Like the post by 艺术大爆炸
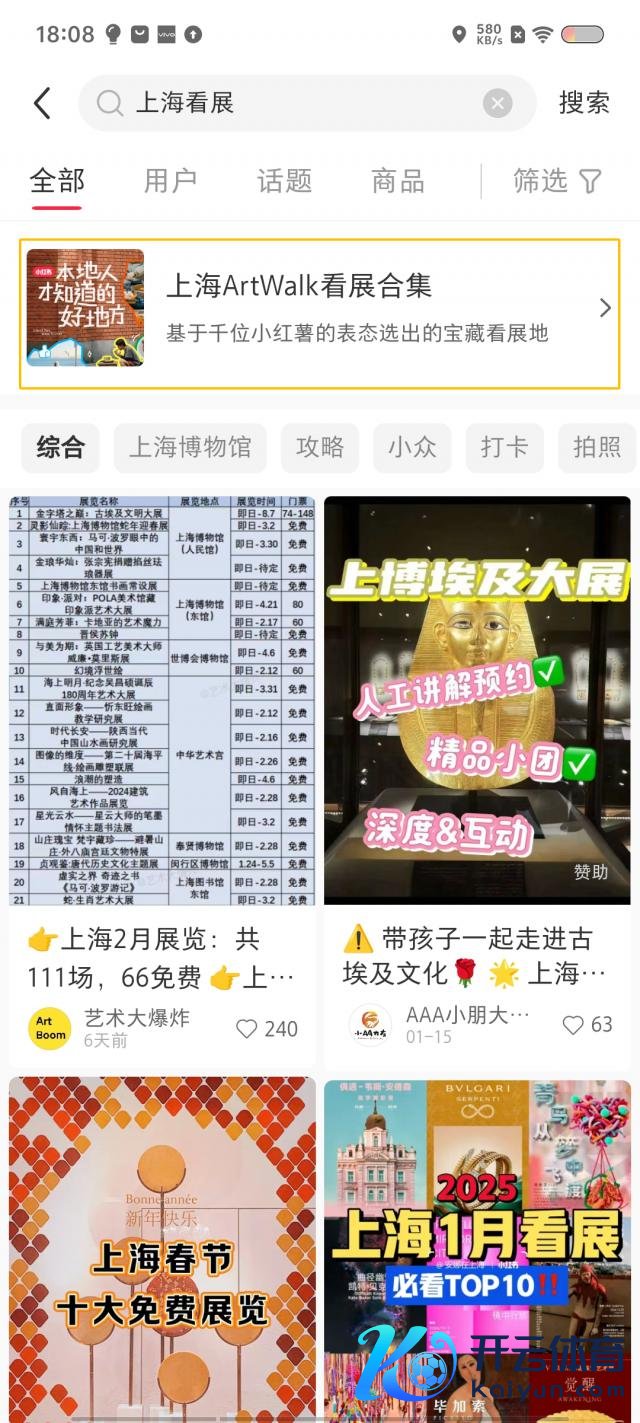 (x=246, y=1028)
